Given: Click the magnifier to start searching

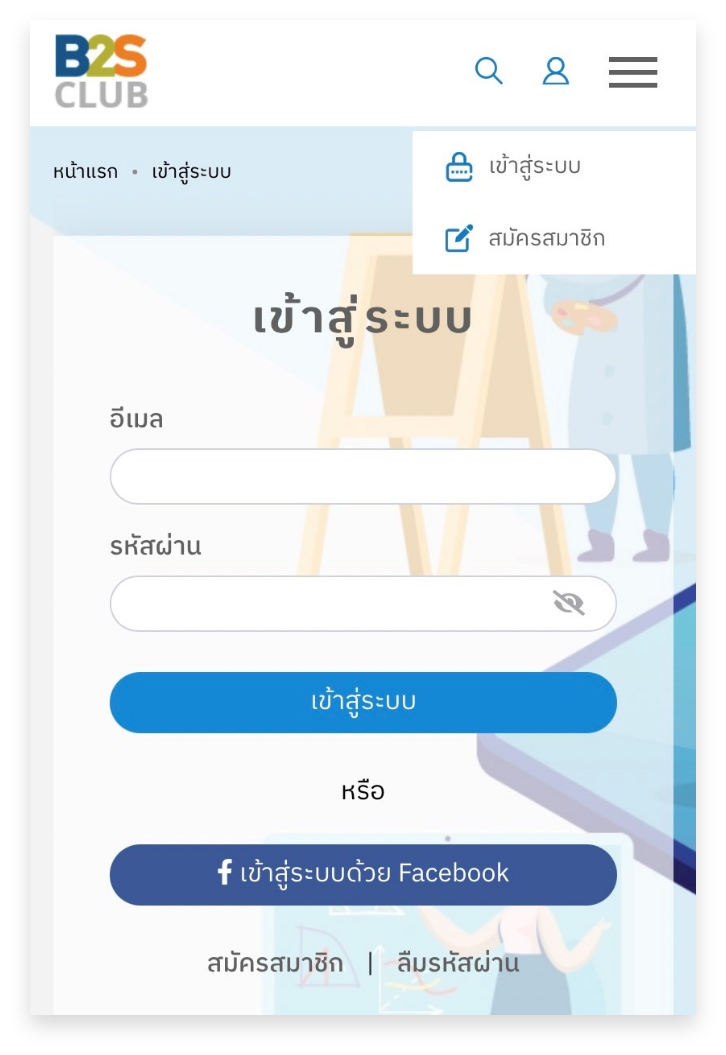Looking at the screenshot, I should click(489, 71).
